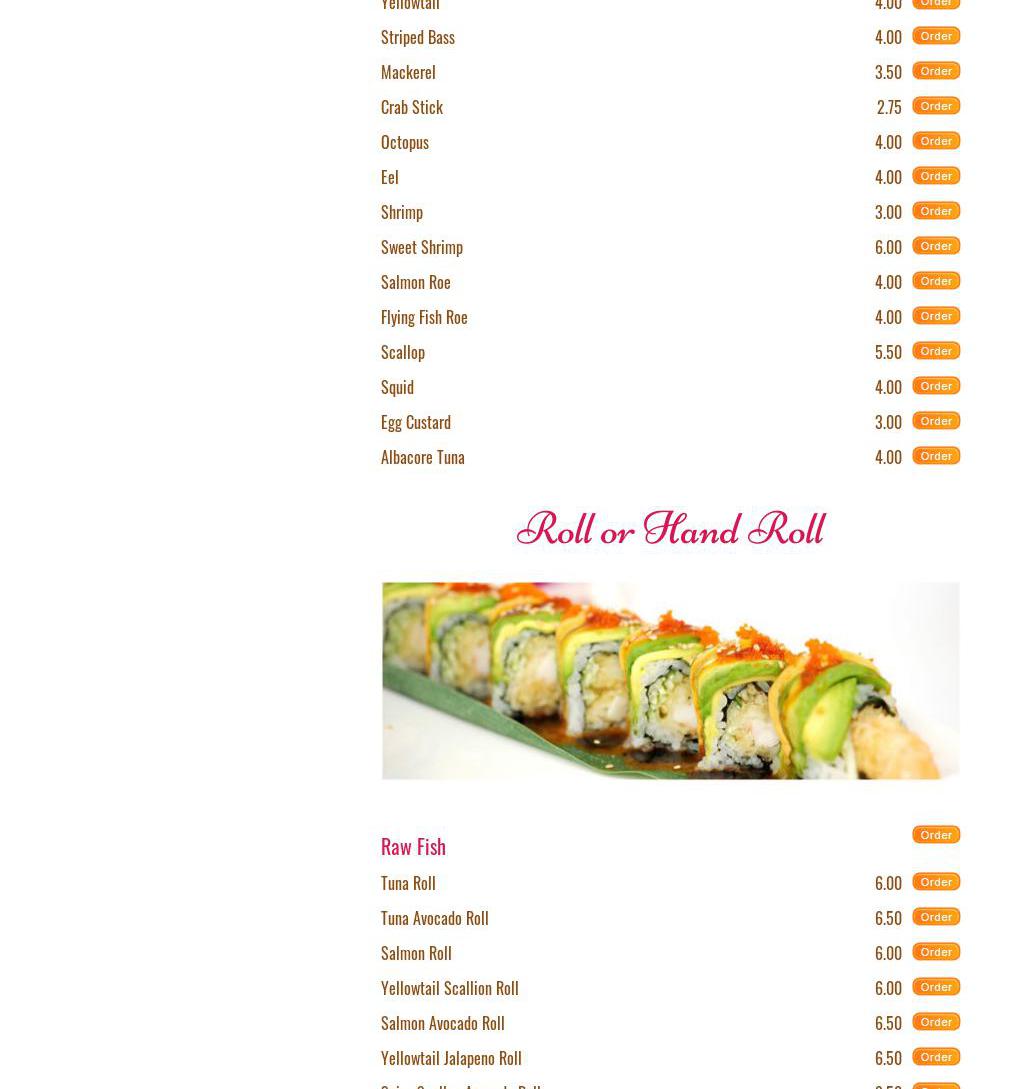Order the Striped Bass
This screenshot has height=1089, width=1011.
[x=935, y=36]
